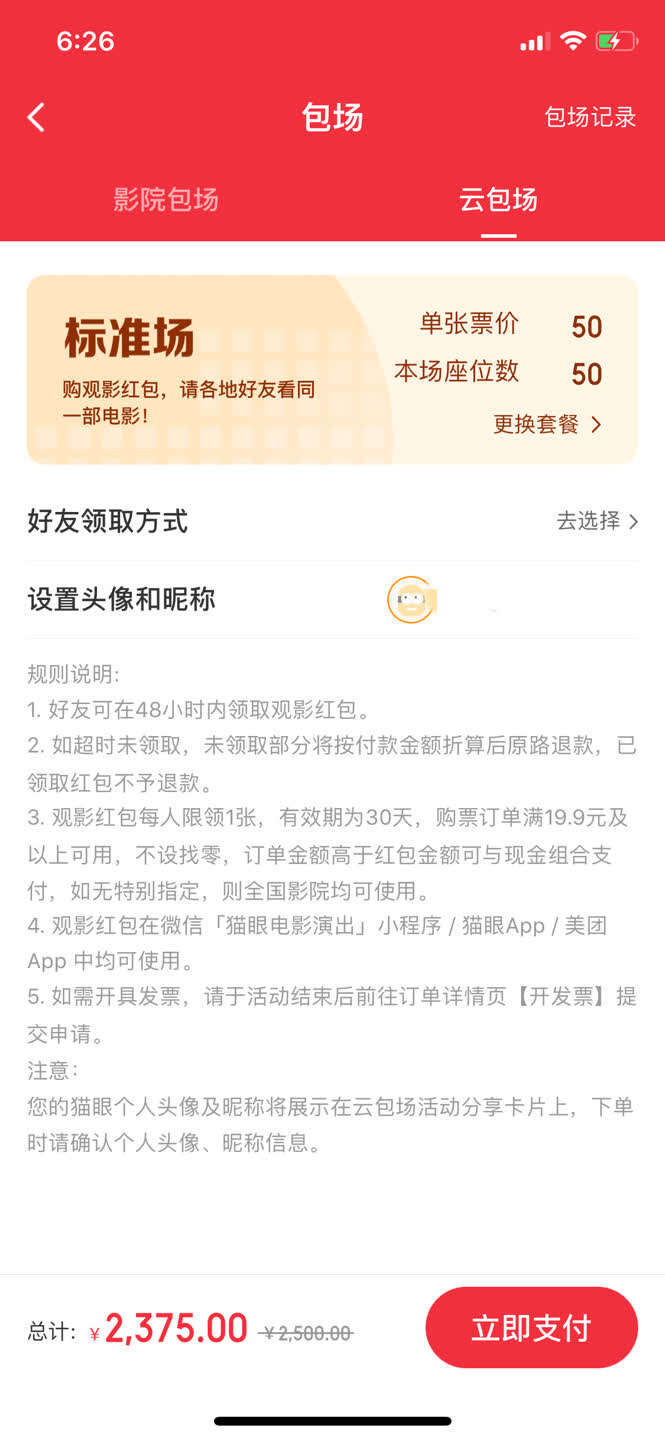Select the 云包场 tab
This screenshot has height=1440, width=665.
pyautogui.click(x=498, y=199)
